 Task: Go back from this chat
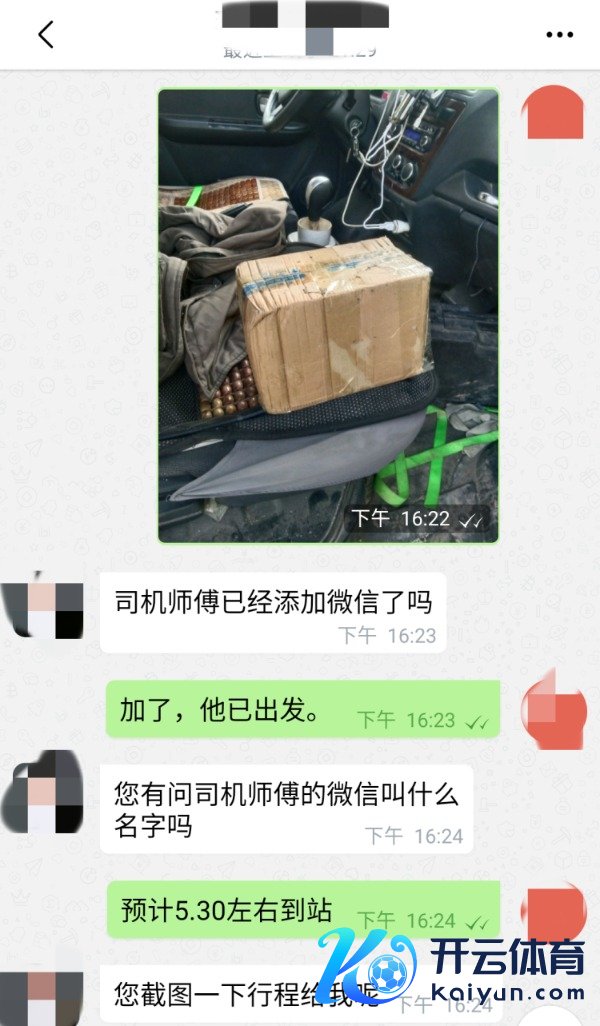tap(45, 35)
